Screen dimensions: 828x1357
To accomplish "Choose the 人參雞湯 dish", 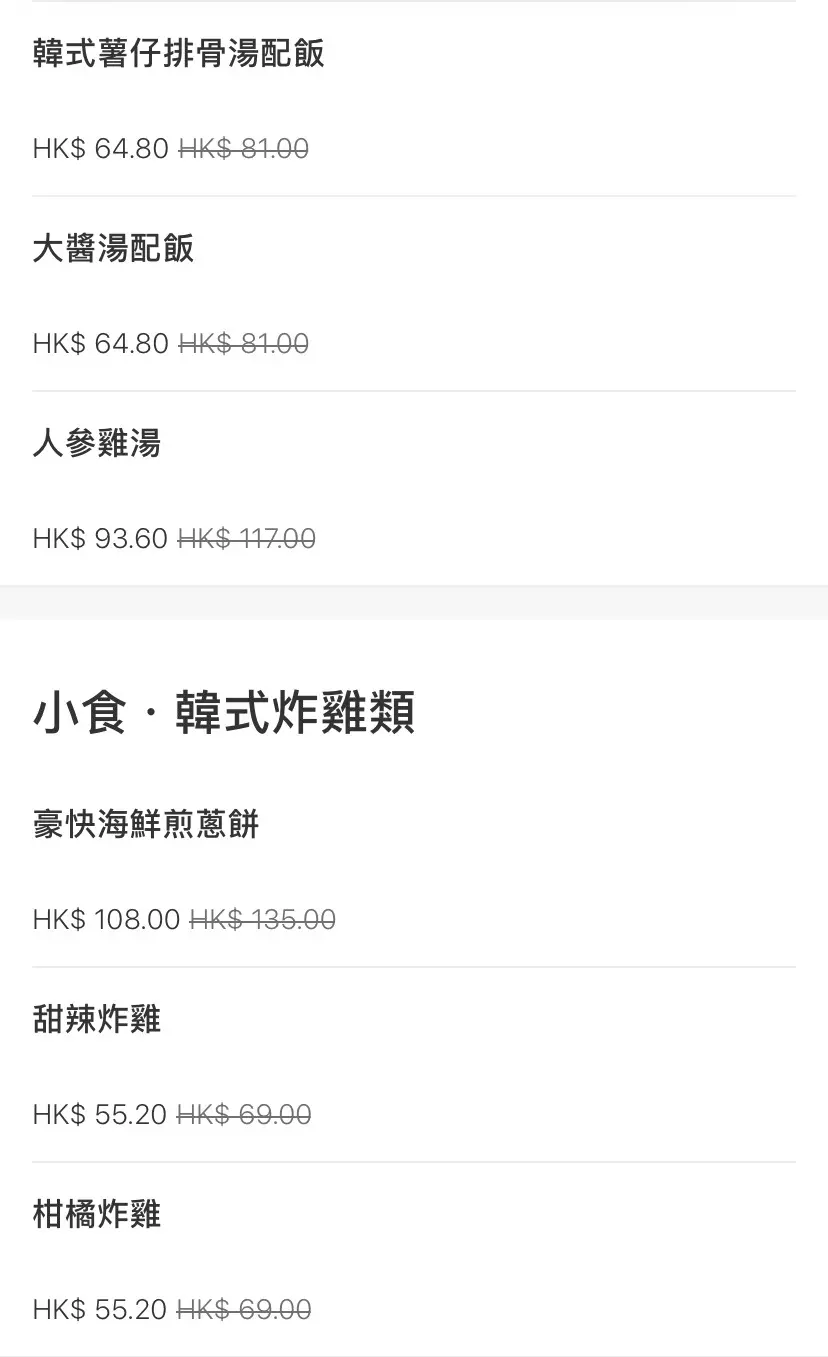I will point(97,443).
